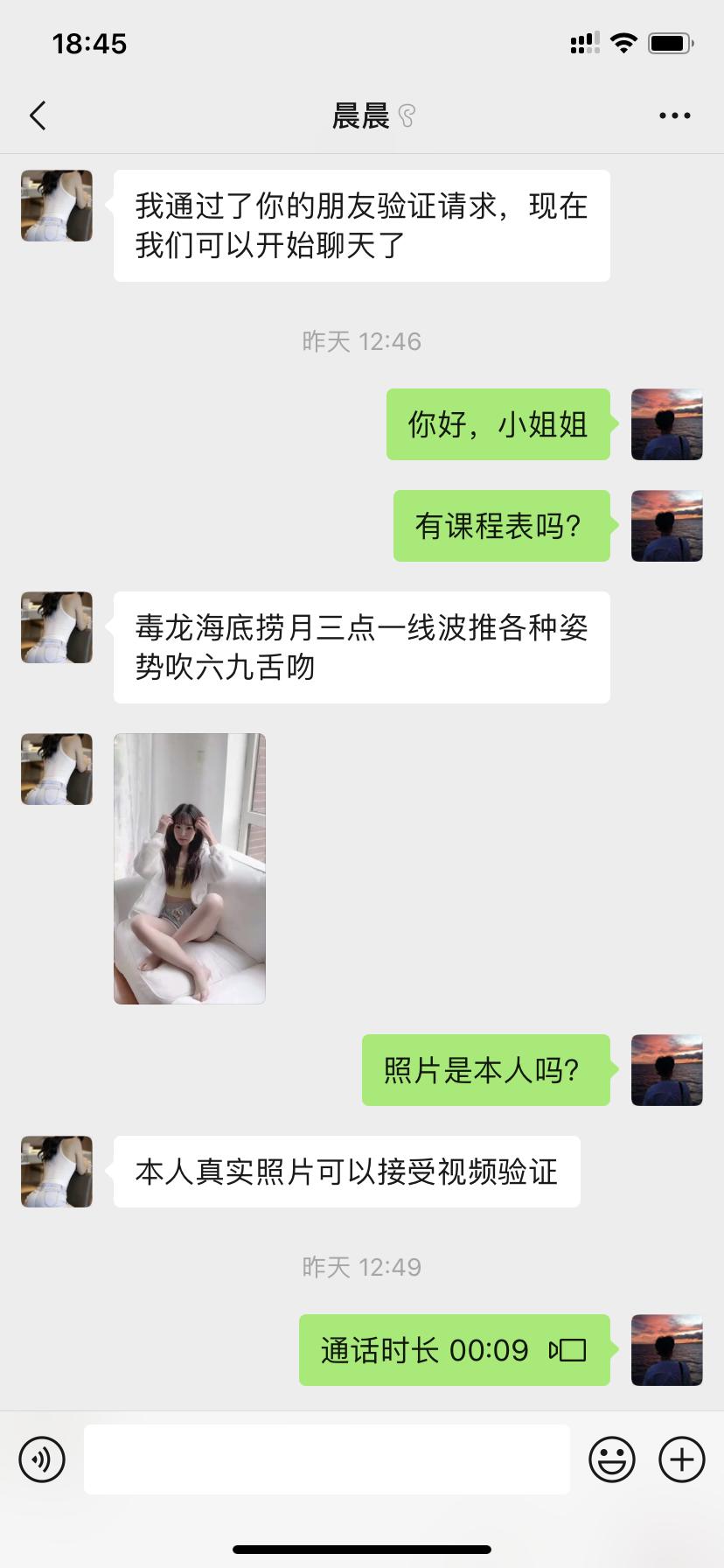
Task: Tap the 有课程表吗? message bubble
Action: pyautogui.click(x=500, y=526)
